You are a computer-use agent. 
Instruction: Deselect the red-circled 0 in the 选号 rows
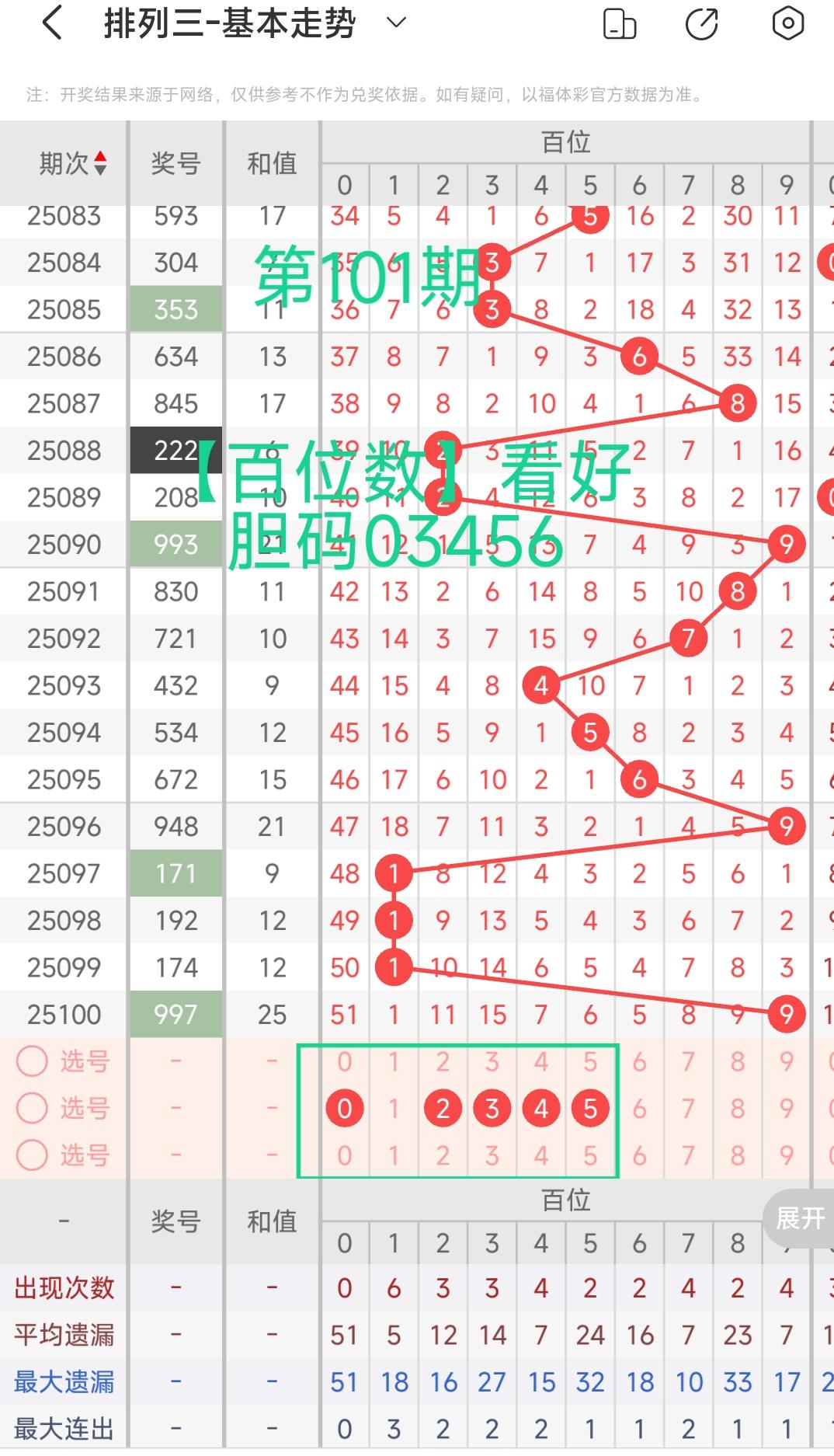tap(345, 1108)
